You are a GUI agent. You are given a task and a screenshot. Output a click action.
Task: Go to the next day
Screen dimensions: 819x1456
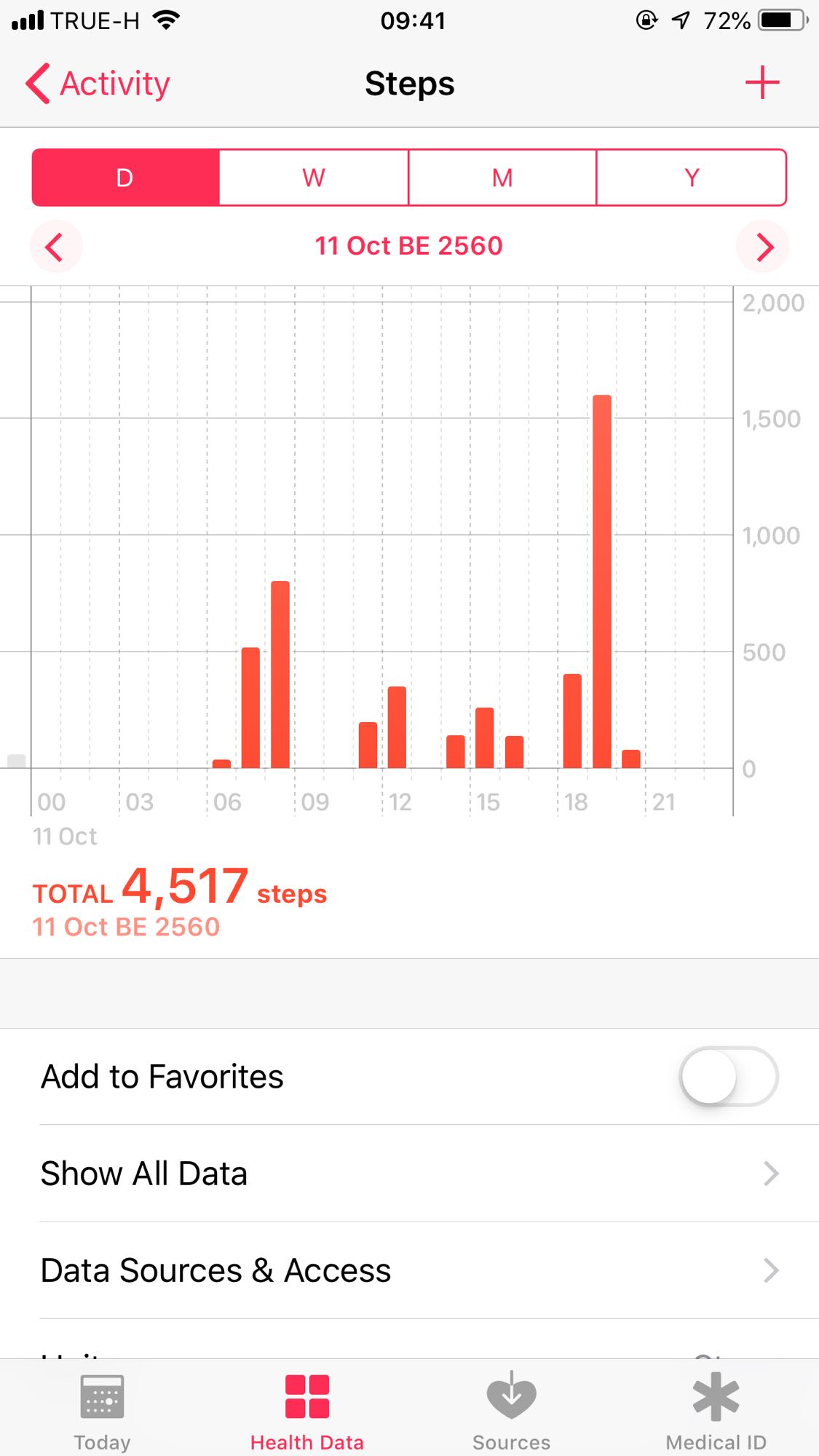(x=763, y=247)
